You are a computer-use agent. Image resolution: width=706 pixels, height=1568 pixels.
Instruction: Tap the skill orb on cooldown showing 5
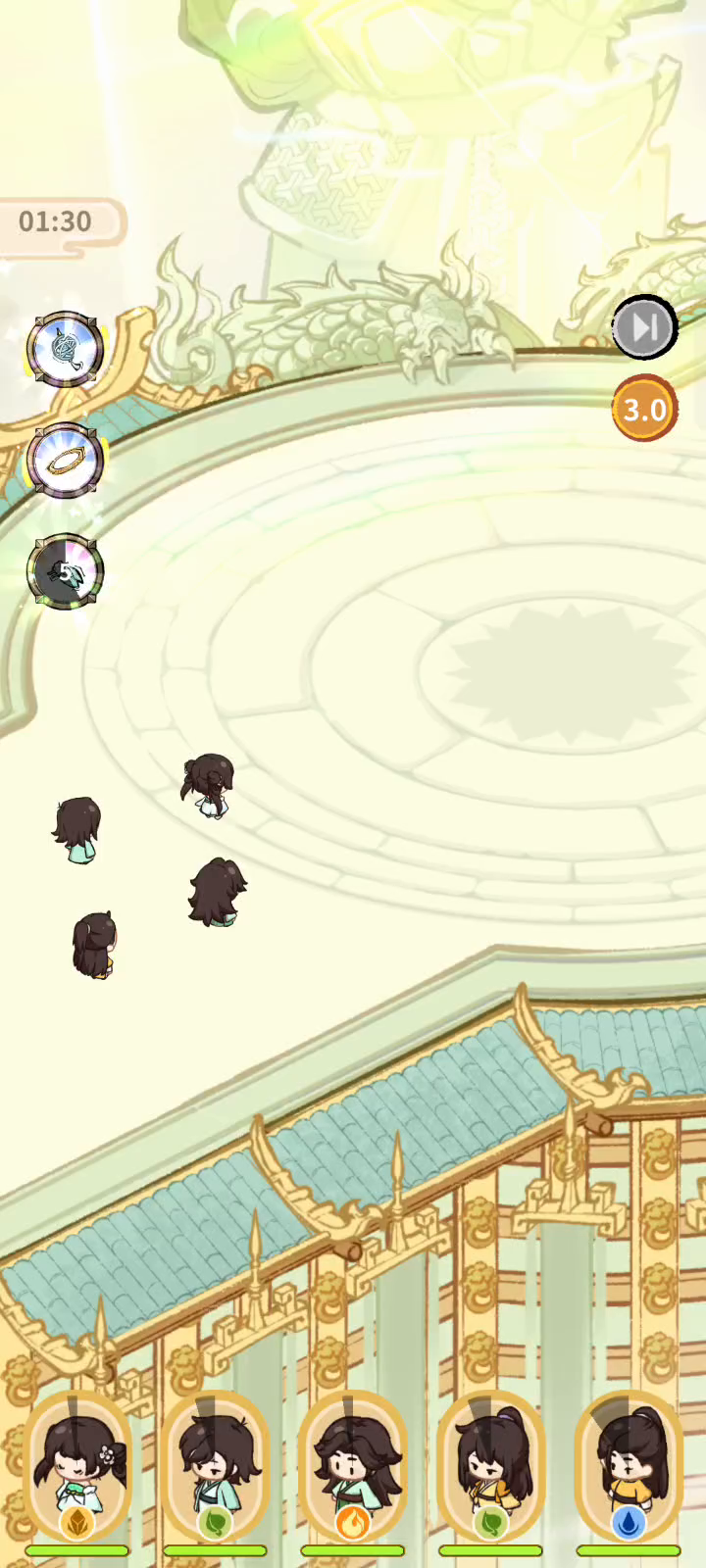click(66, 571)
